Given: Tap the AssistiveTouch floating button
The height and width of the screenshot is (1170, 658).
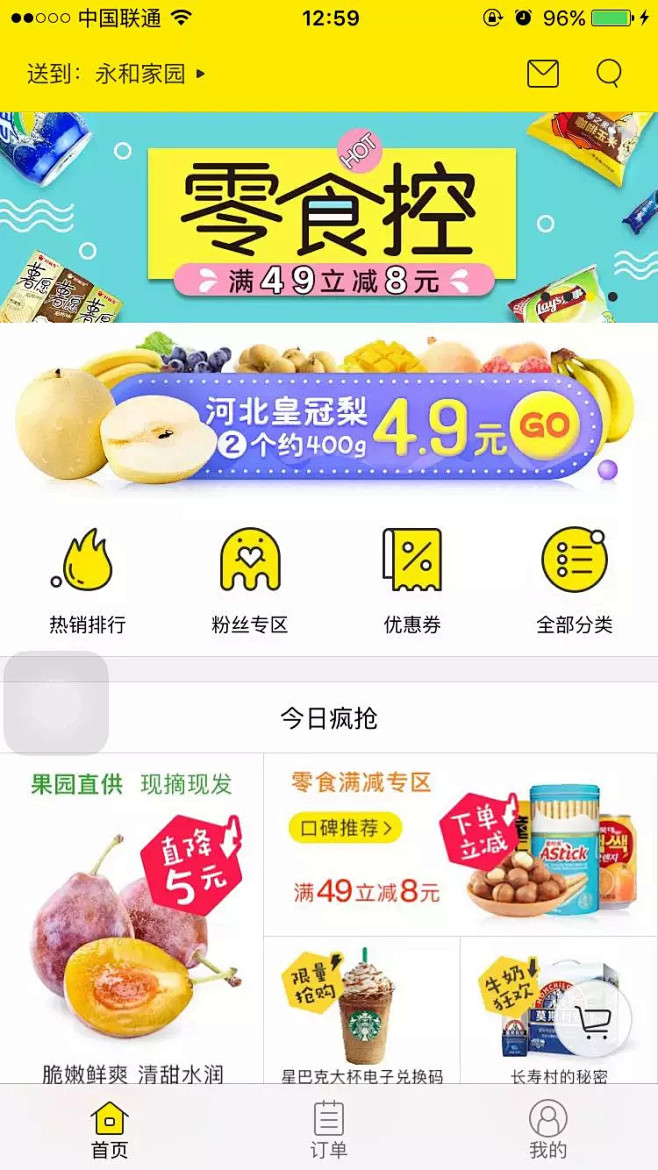Looking at the screenshot, I should [x=56, y=702].
